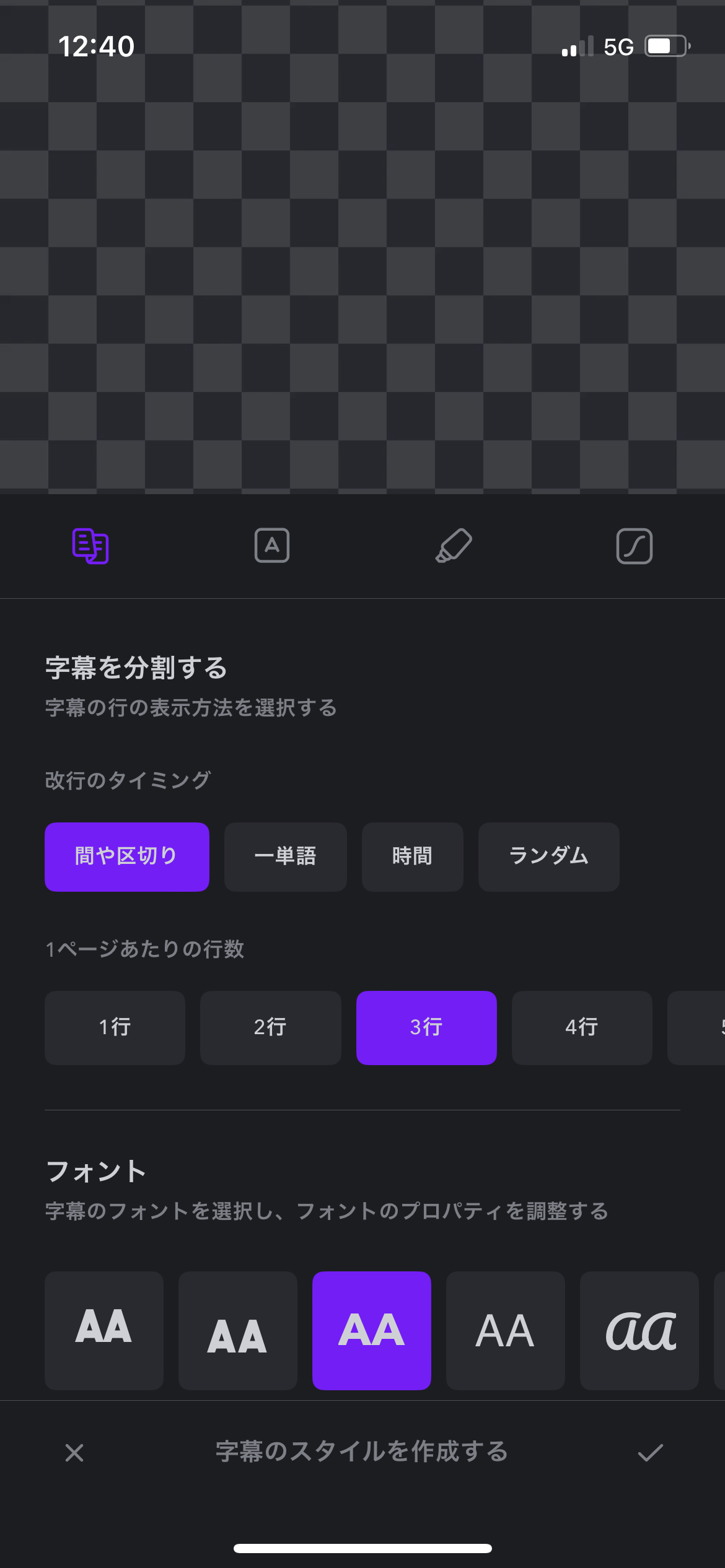Set lines per page to 2行
The width and height of the screenshot is (725, 1568).
pos(271,1028)
